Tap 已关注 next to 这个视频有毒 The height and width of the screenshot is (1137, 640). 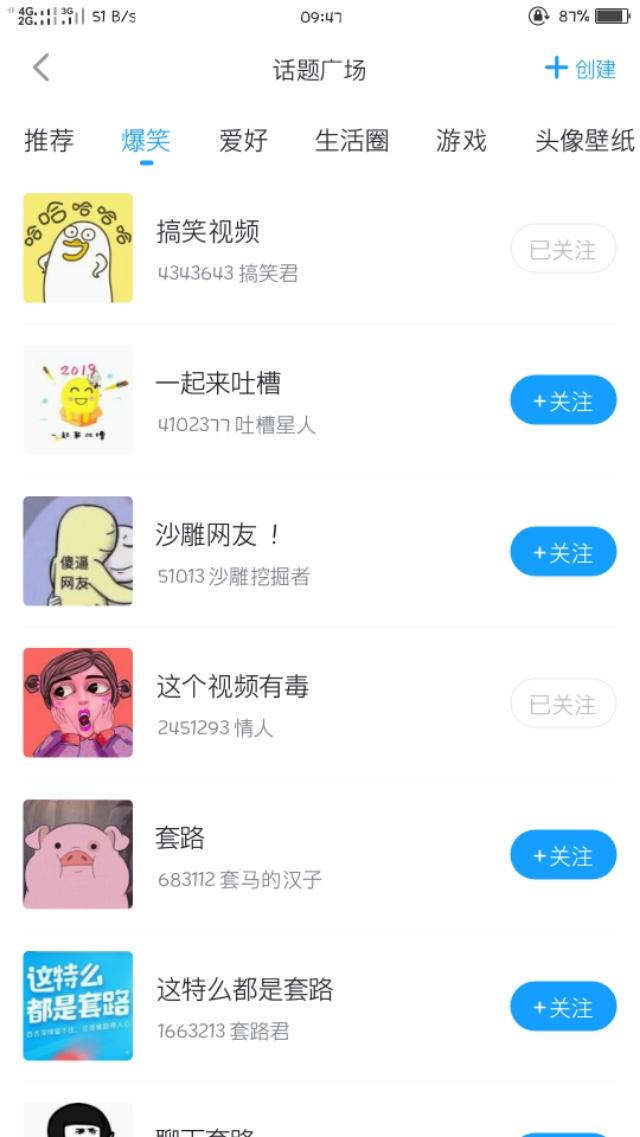(x=563, y=703)
